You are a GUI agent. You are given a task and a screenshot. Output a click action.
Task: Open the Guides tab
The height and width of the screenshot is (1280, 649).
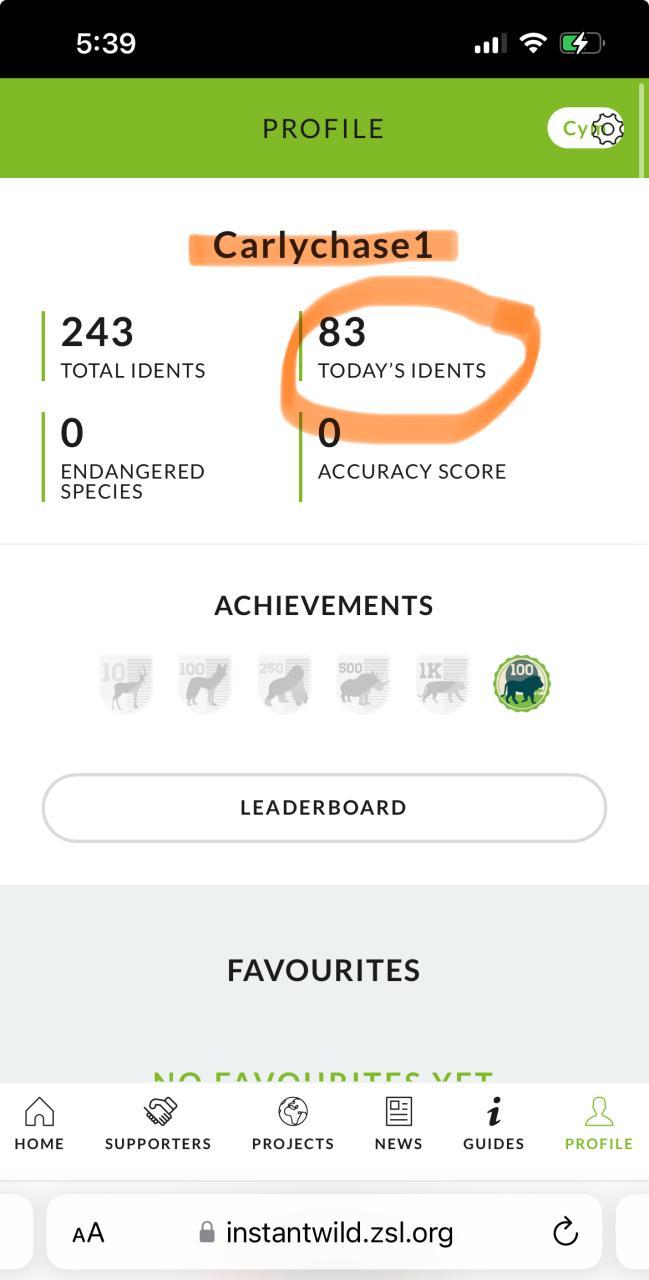point(494,1124)
